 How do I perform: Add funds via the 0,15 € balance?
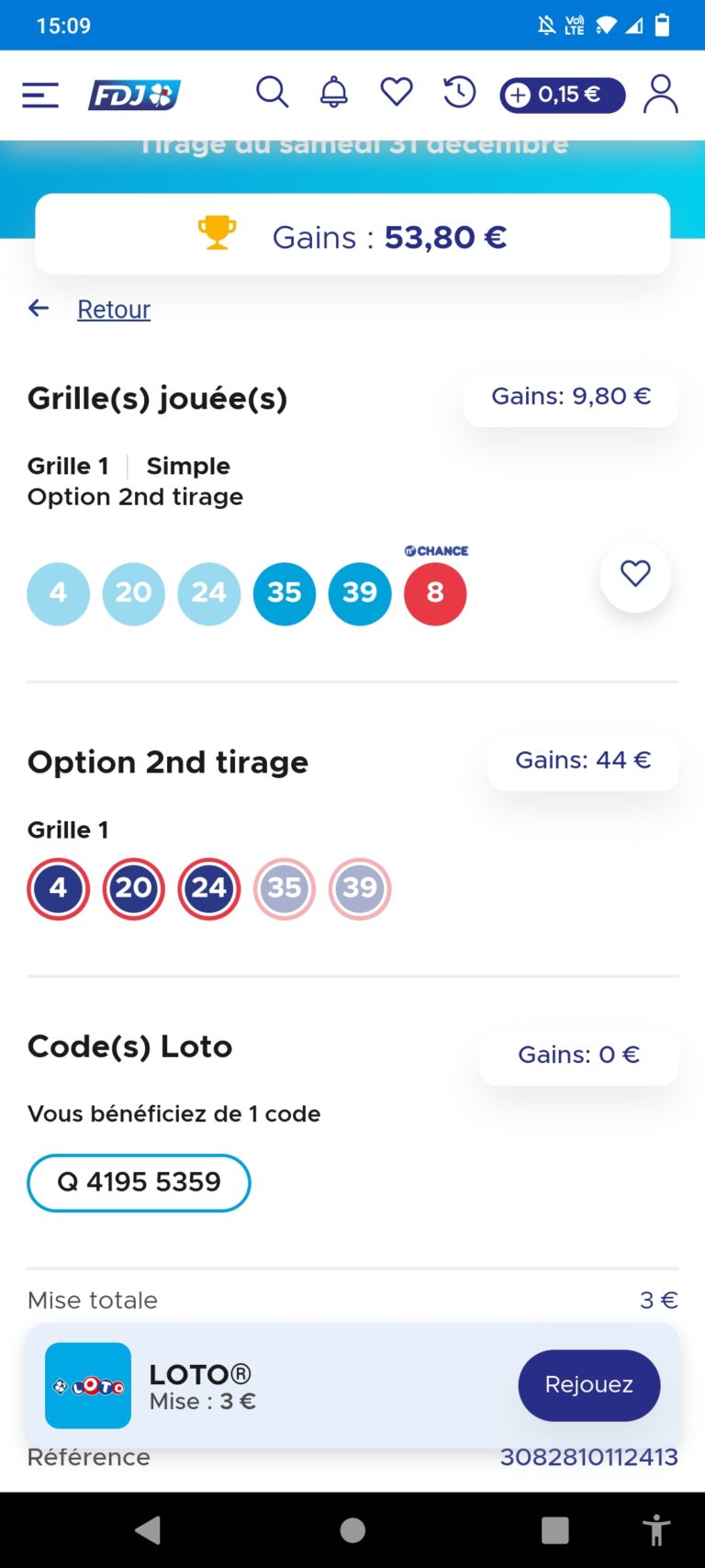[x=563, y=95]
